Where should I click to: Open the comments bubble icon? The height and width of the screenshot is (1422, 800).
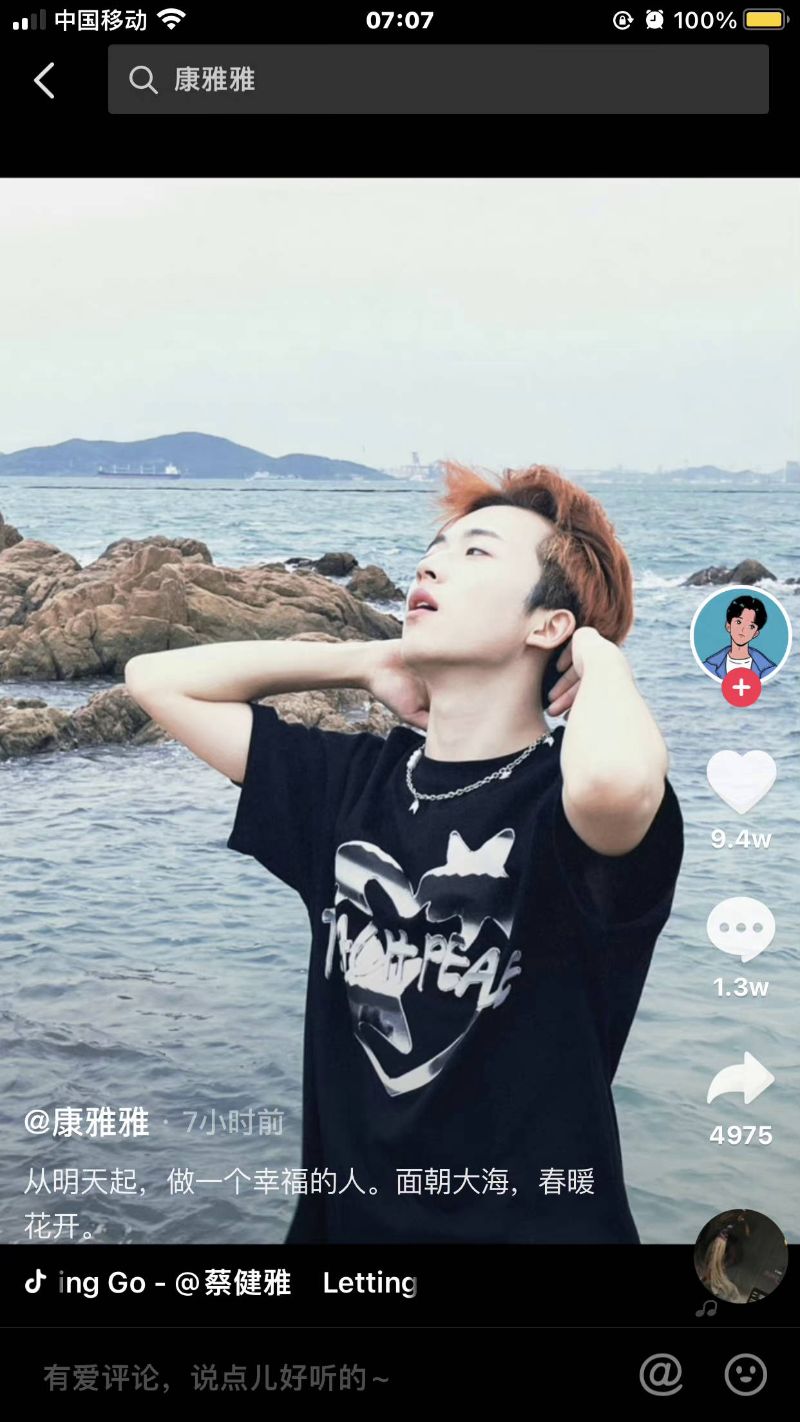pos(741,930)
